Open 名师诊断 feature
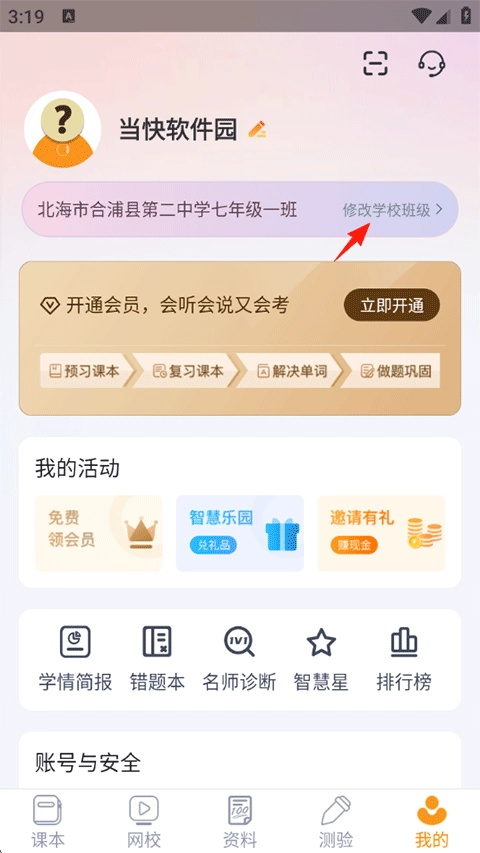The width and height of the screenshot is (480, 853). (x=239, y=659)
